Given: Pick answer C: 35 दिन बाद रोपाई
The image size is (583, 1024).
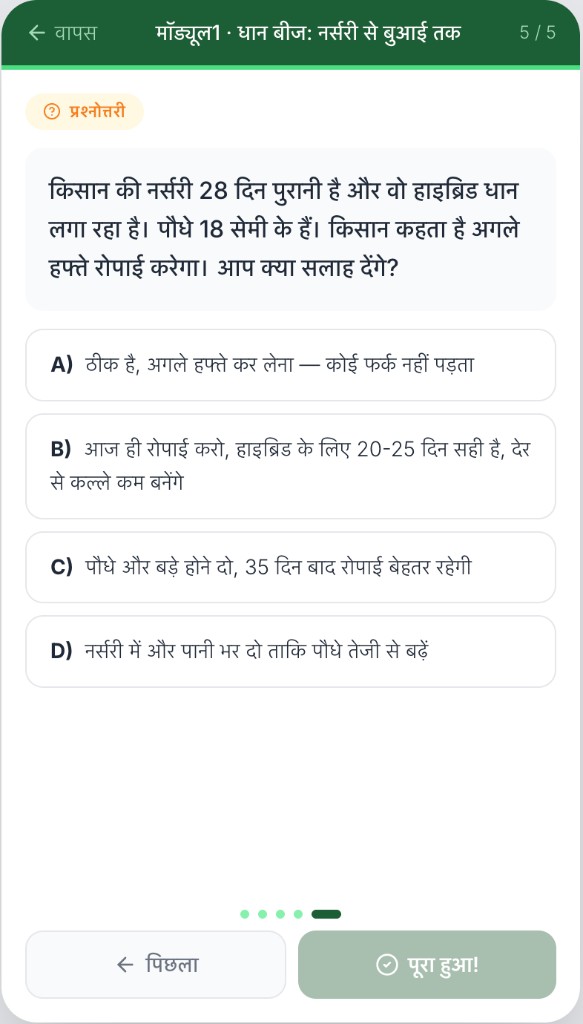Looking at the screenshot, I should click(x=291, y=567).
